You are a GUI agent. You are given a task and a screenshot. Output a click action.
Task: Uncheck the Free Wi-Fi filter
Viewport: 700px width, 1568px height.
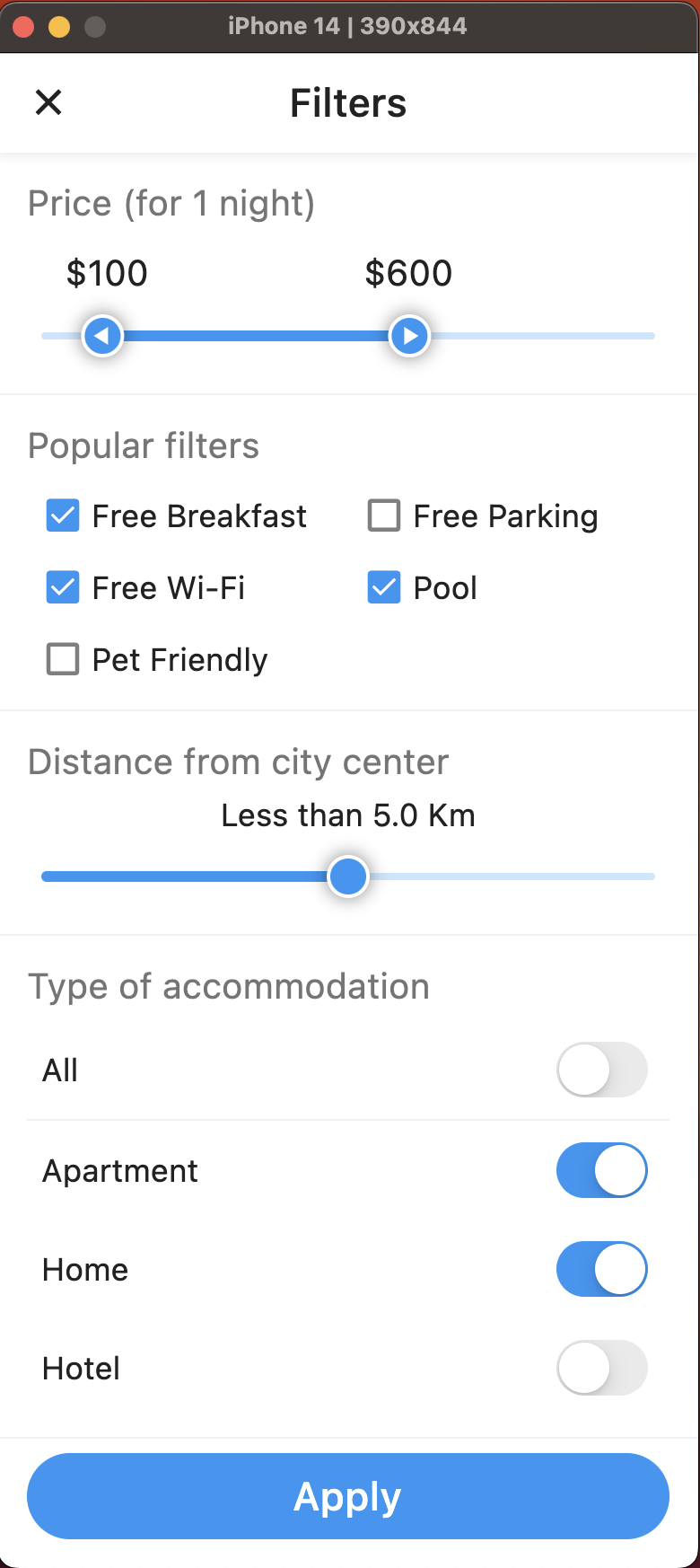click(x=63, y=588)
